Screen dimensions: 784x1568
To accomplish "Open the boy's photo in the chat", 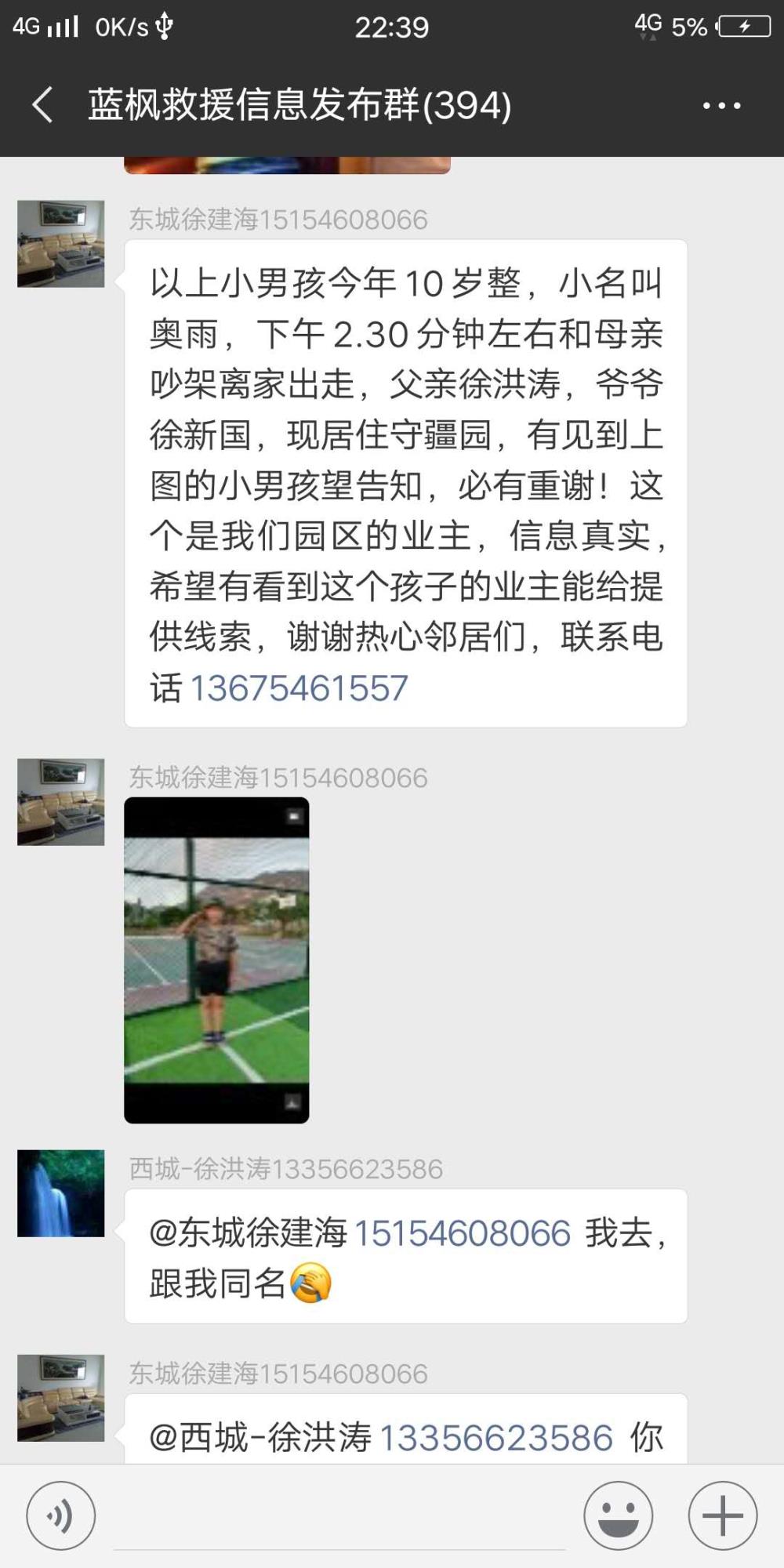I will click(216, 960).
